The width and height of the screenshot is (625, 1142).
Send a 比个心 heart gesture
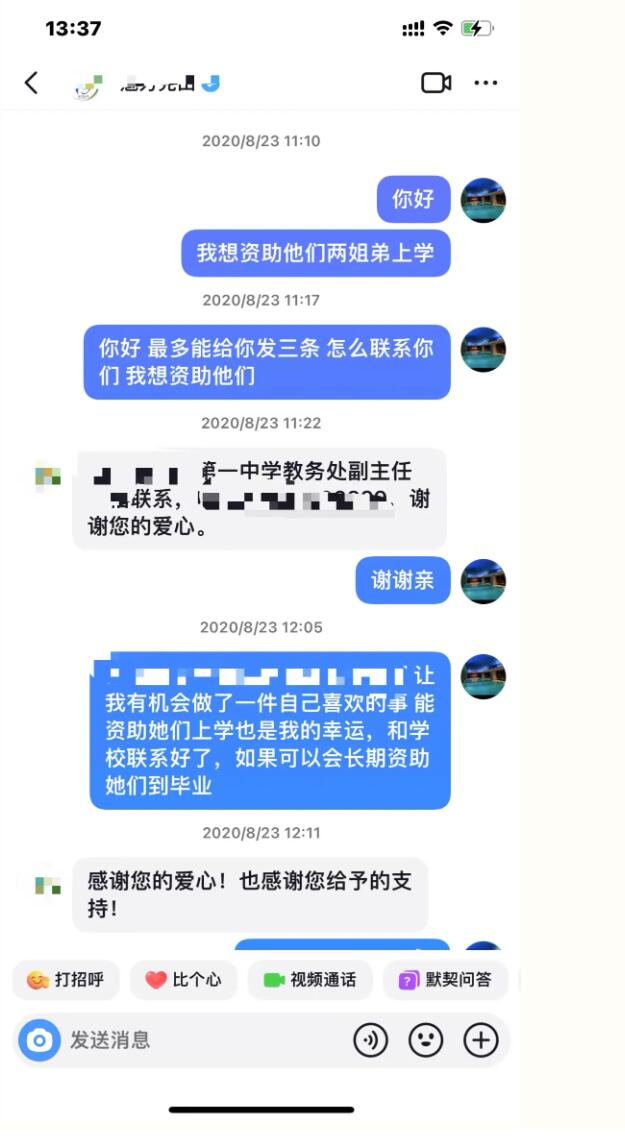click(183, 980)
